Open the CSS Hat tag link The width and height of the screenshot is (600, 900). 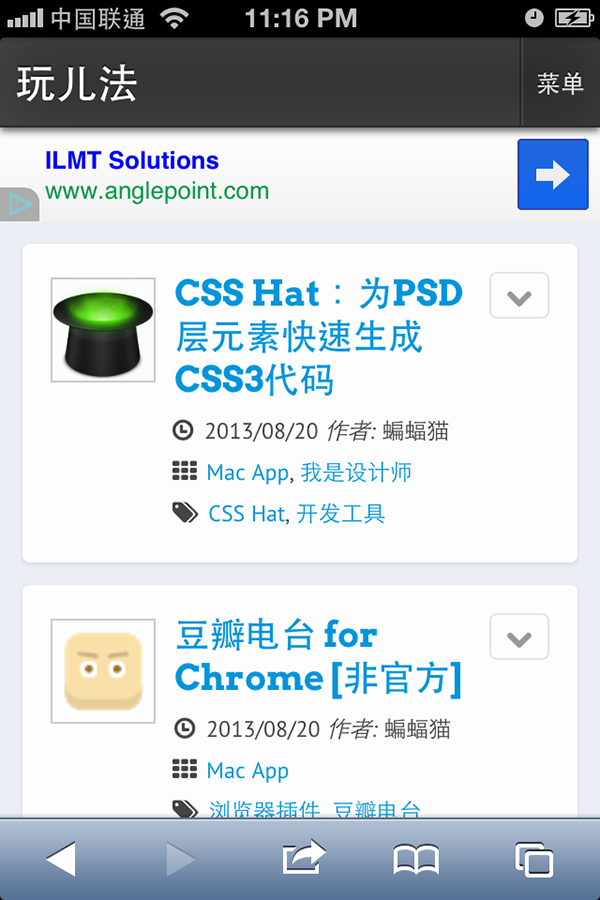pos(246,514)
